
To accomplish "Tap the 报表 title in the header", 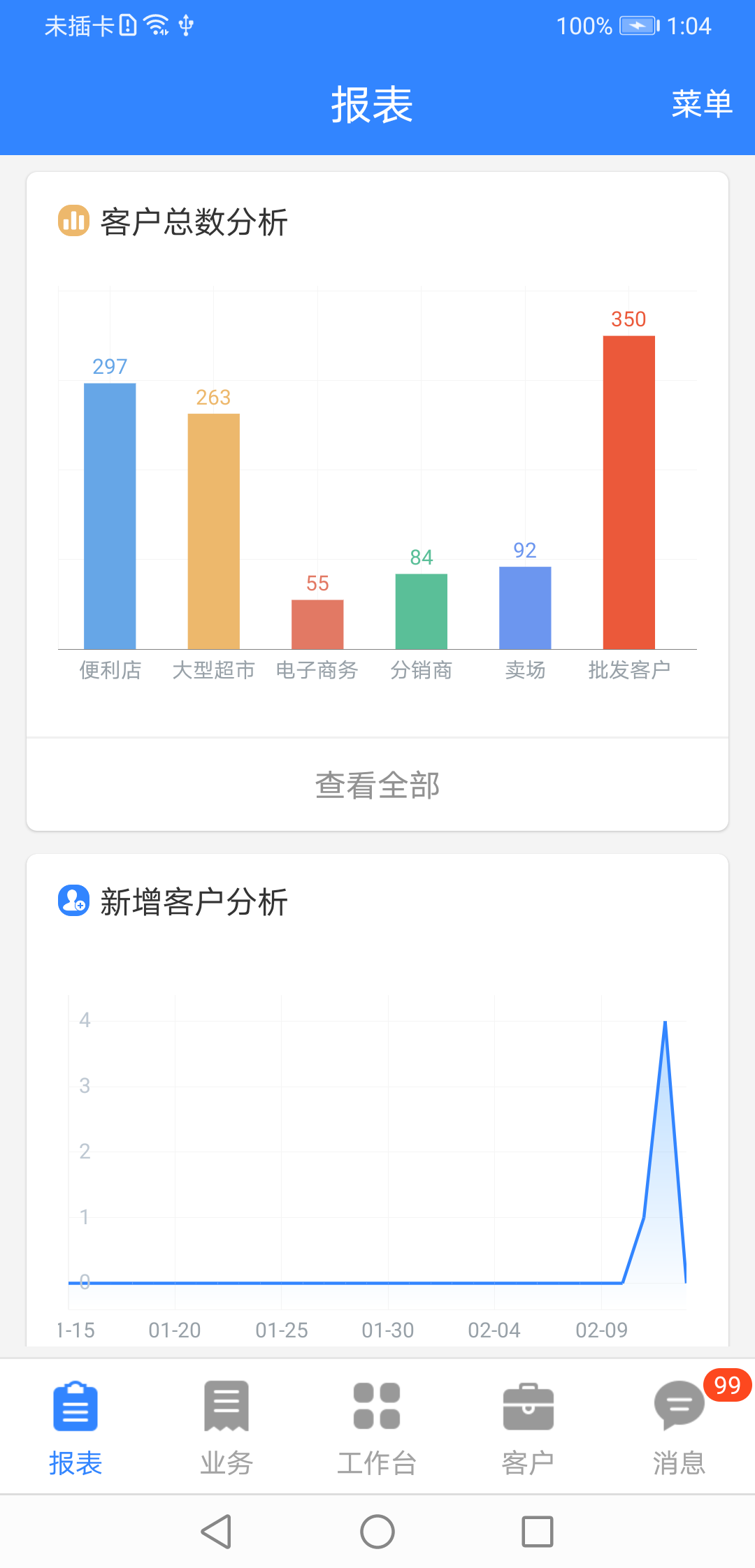I will 373,105.
